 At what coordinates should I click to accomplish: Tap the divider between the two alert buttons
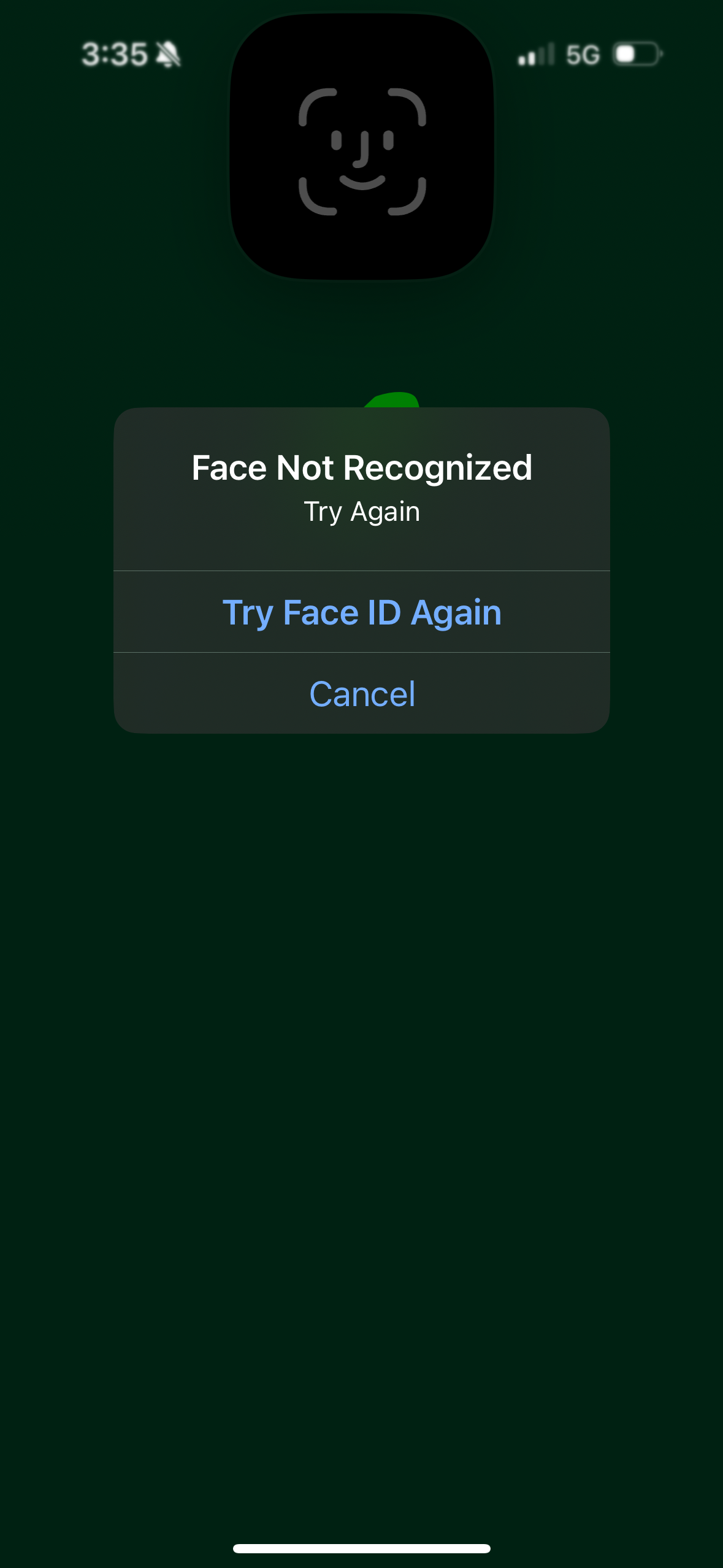point(361,653)
